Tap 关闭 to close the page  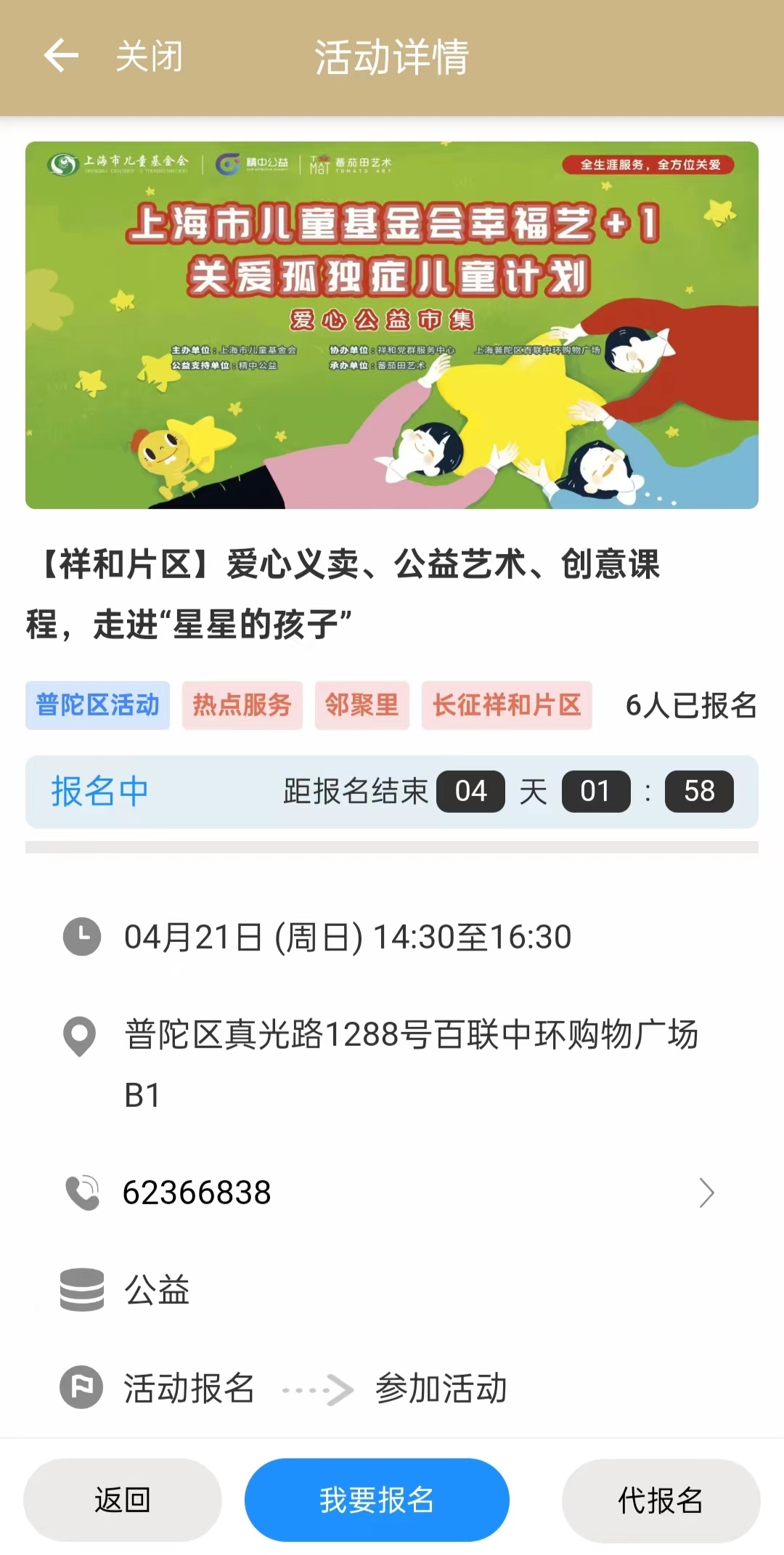(150, 56)
